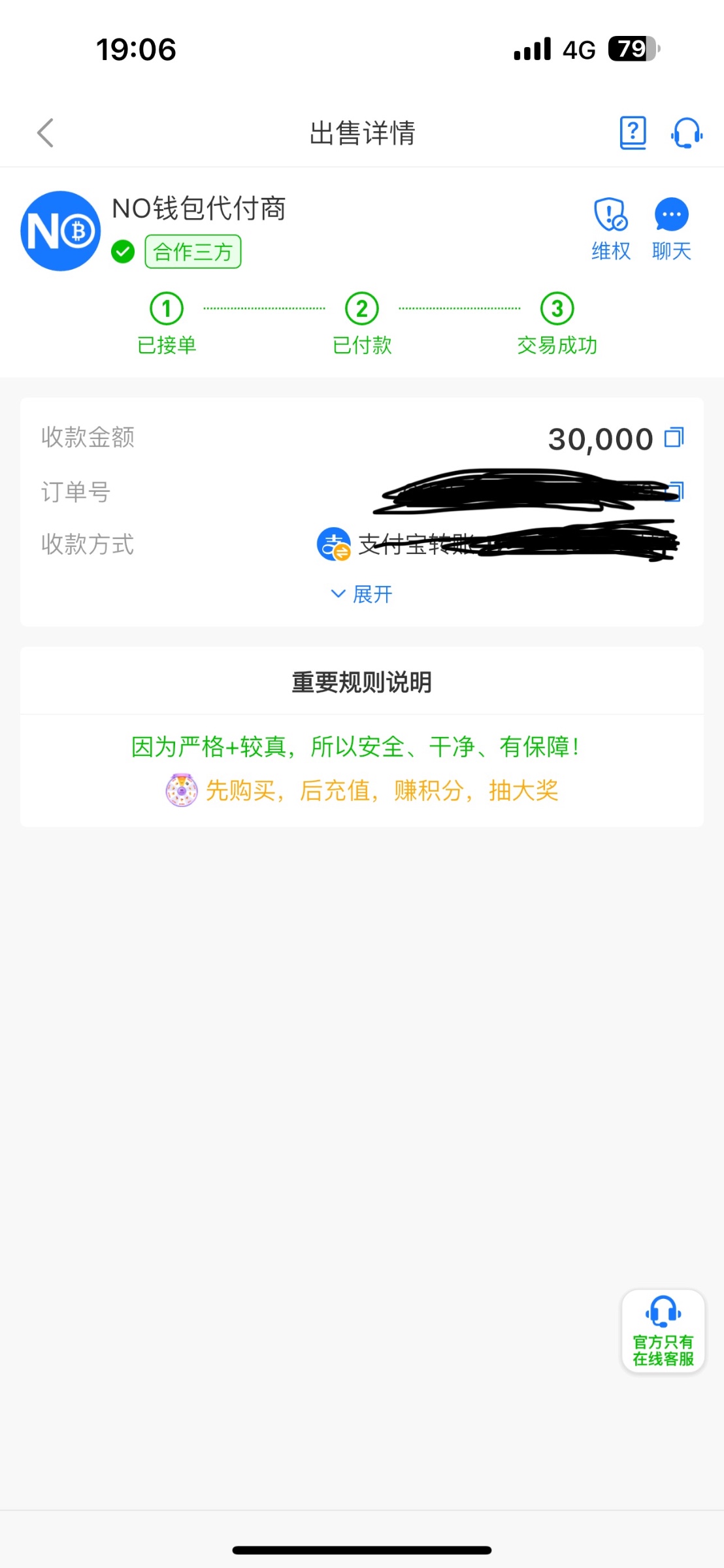This screenshot has width=724, height=1568.
Task: Open the help guide question-mark icon
Action: 633,133
